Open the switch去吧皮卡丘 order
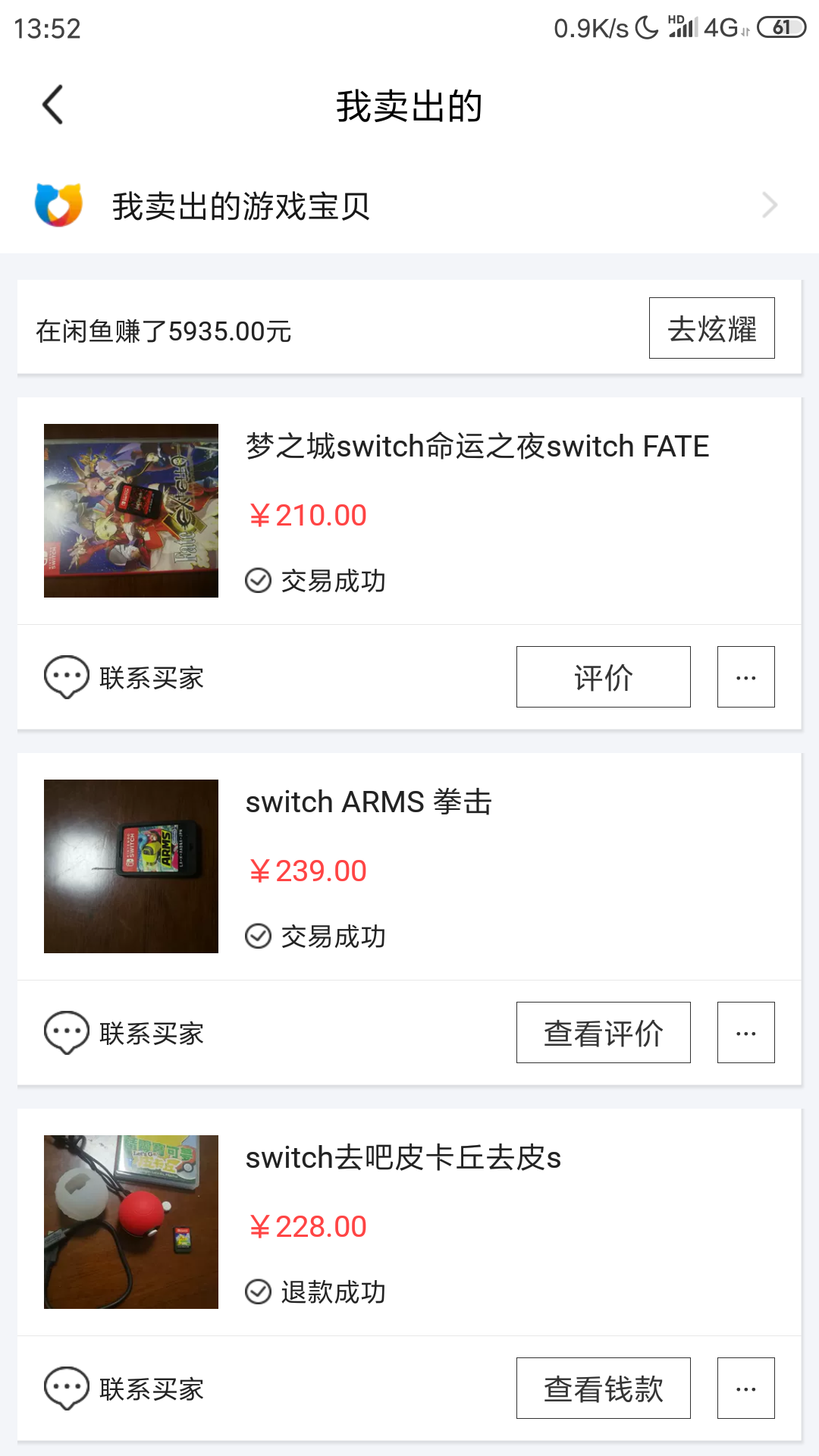Viewport: 819px width, 1456px height. click(409, 1222)
